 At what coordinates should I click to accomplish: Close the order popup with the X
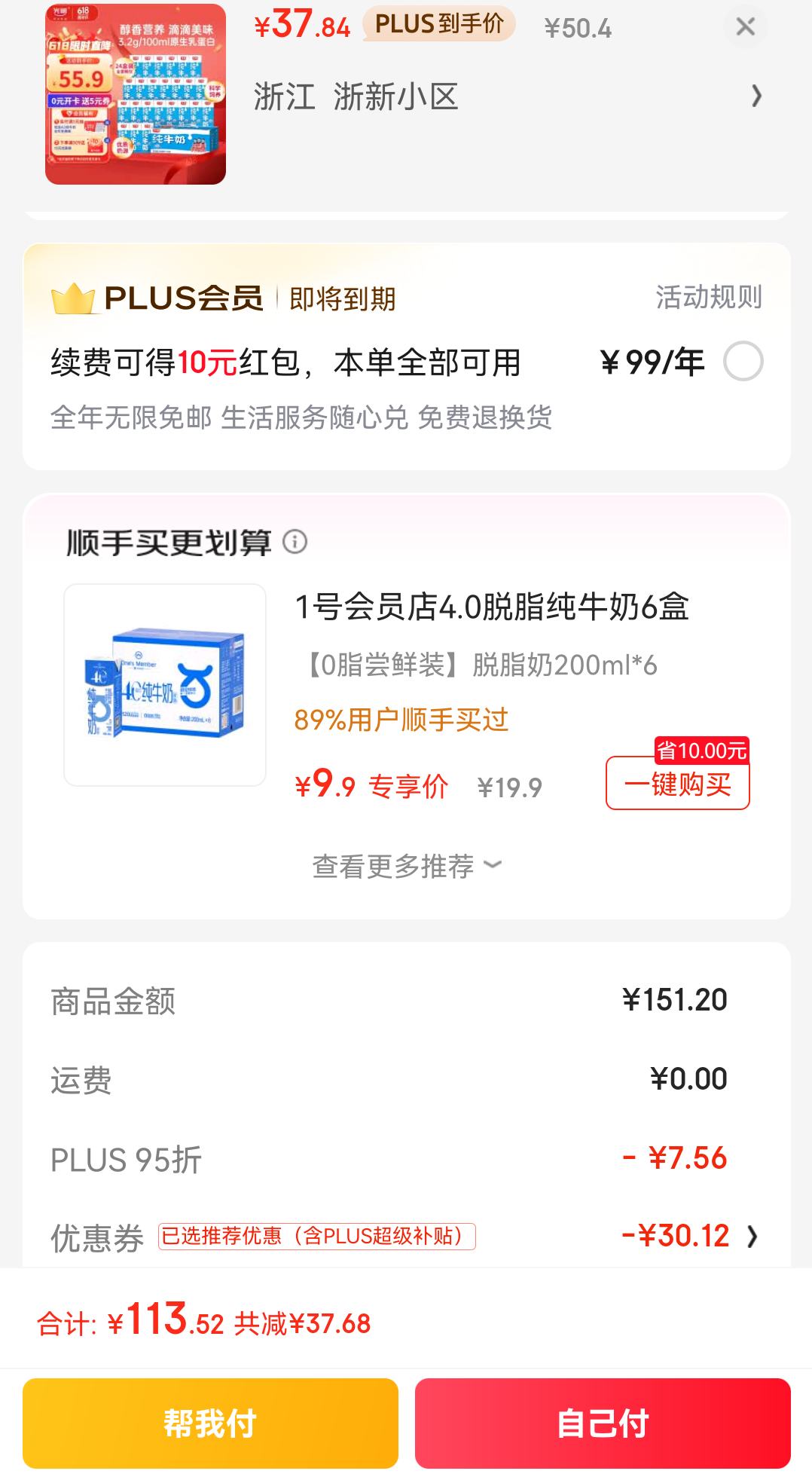point(745,27)
